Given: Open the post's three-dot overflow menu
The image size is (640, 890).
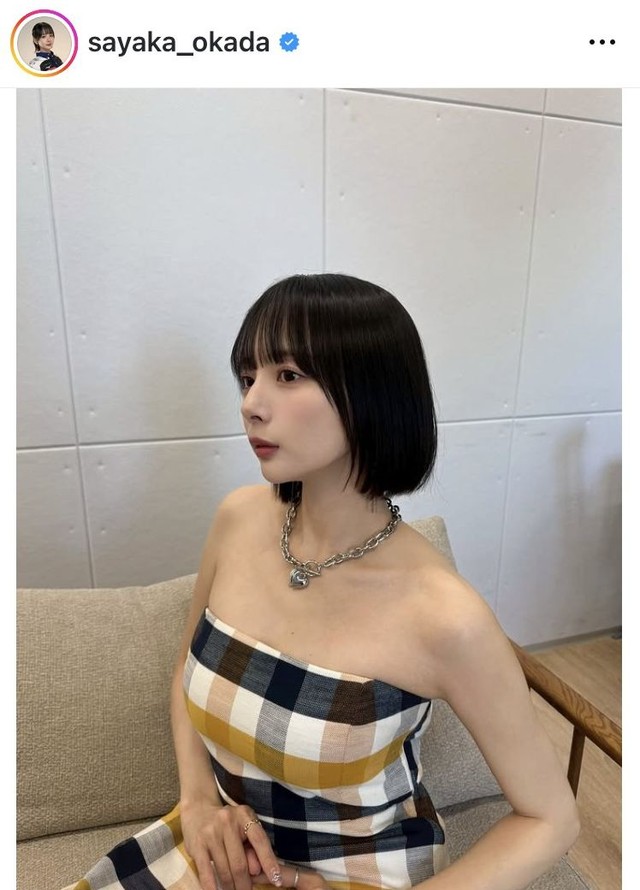Looking at the screenshot, I should [602, 43].
